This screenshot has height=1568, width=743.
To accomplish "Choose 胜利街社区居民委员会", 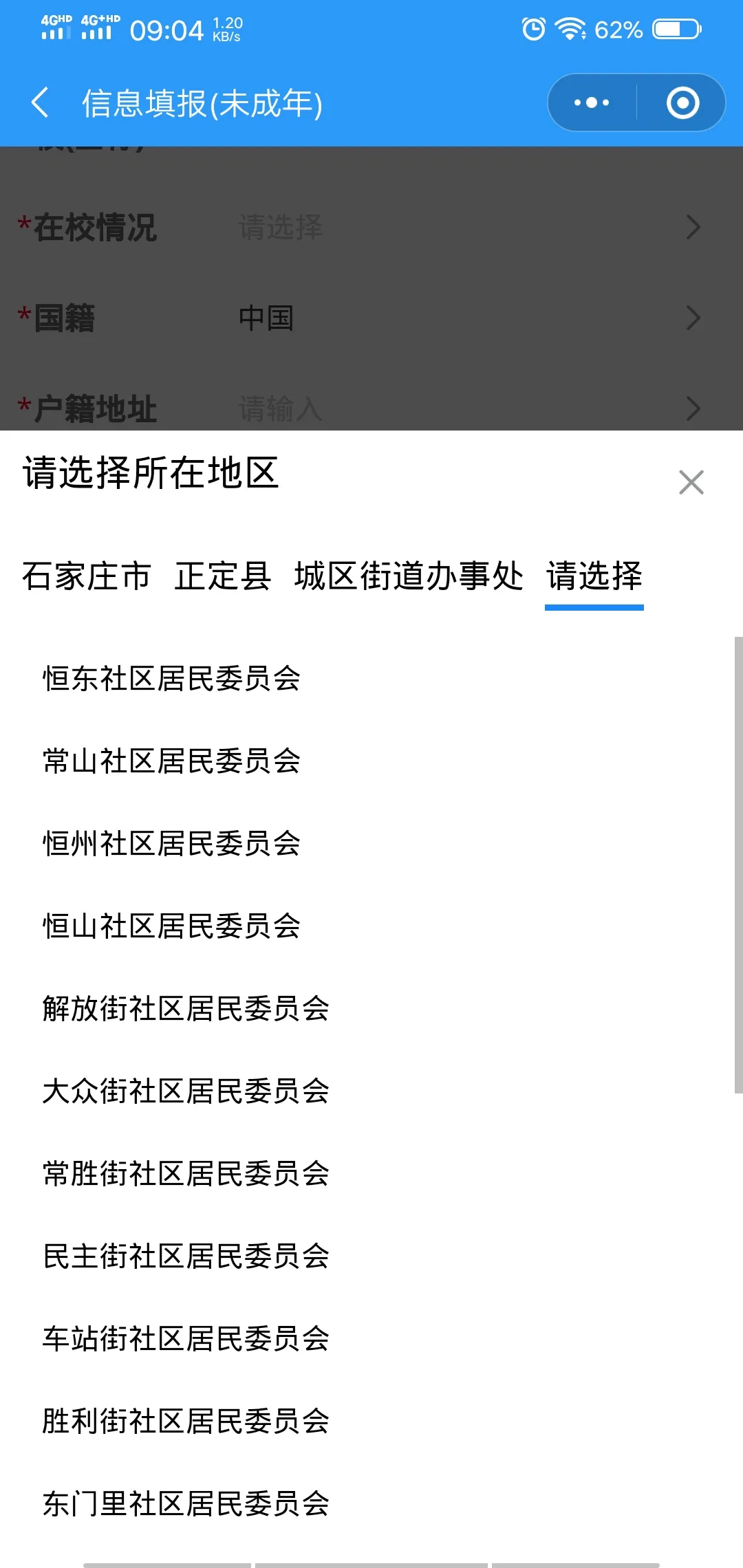I will (186, 1422).
